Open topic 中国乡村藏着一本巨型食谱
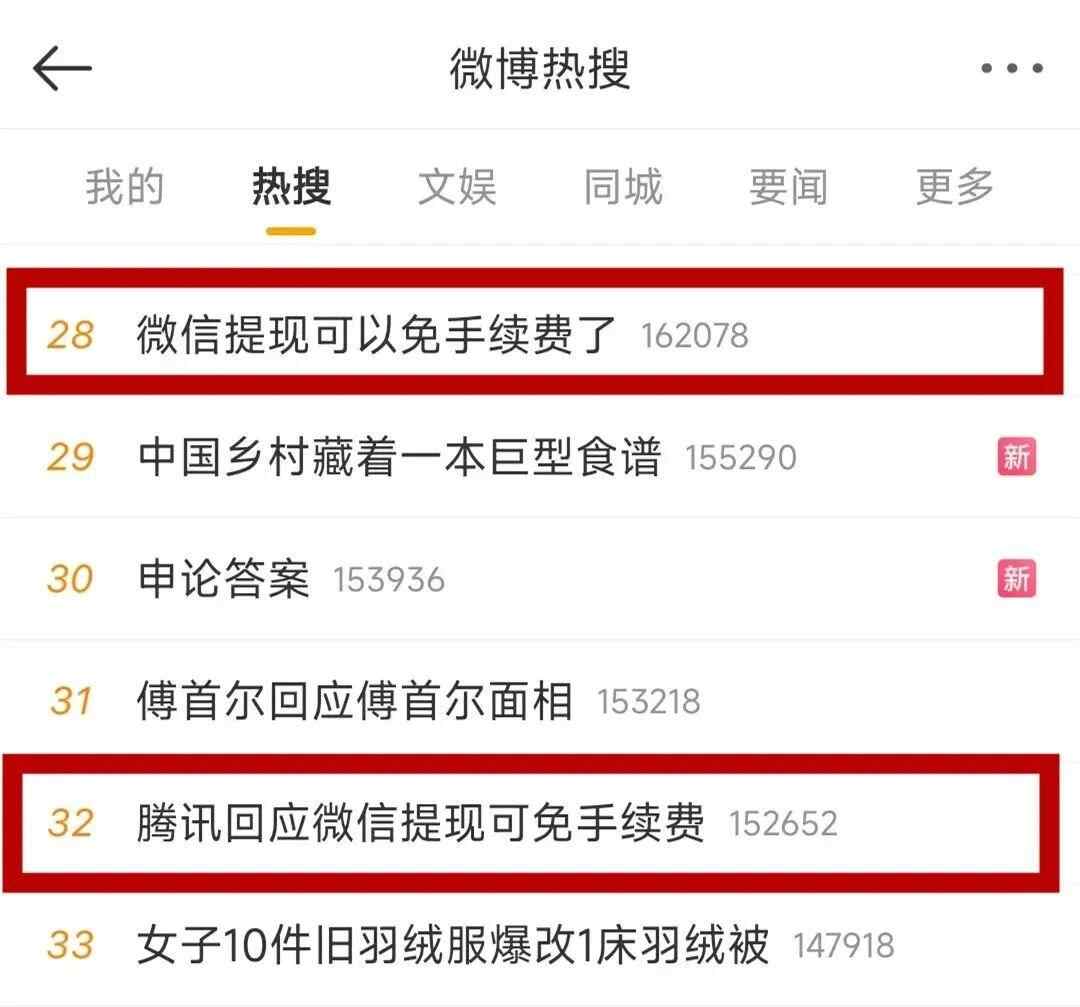The width and height of the screenshot is (1080, 1007). pos(400,458)
